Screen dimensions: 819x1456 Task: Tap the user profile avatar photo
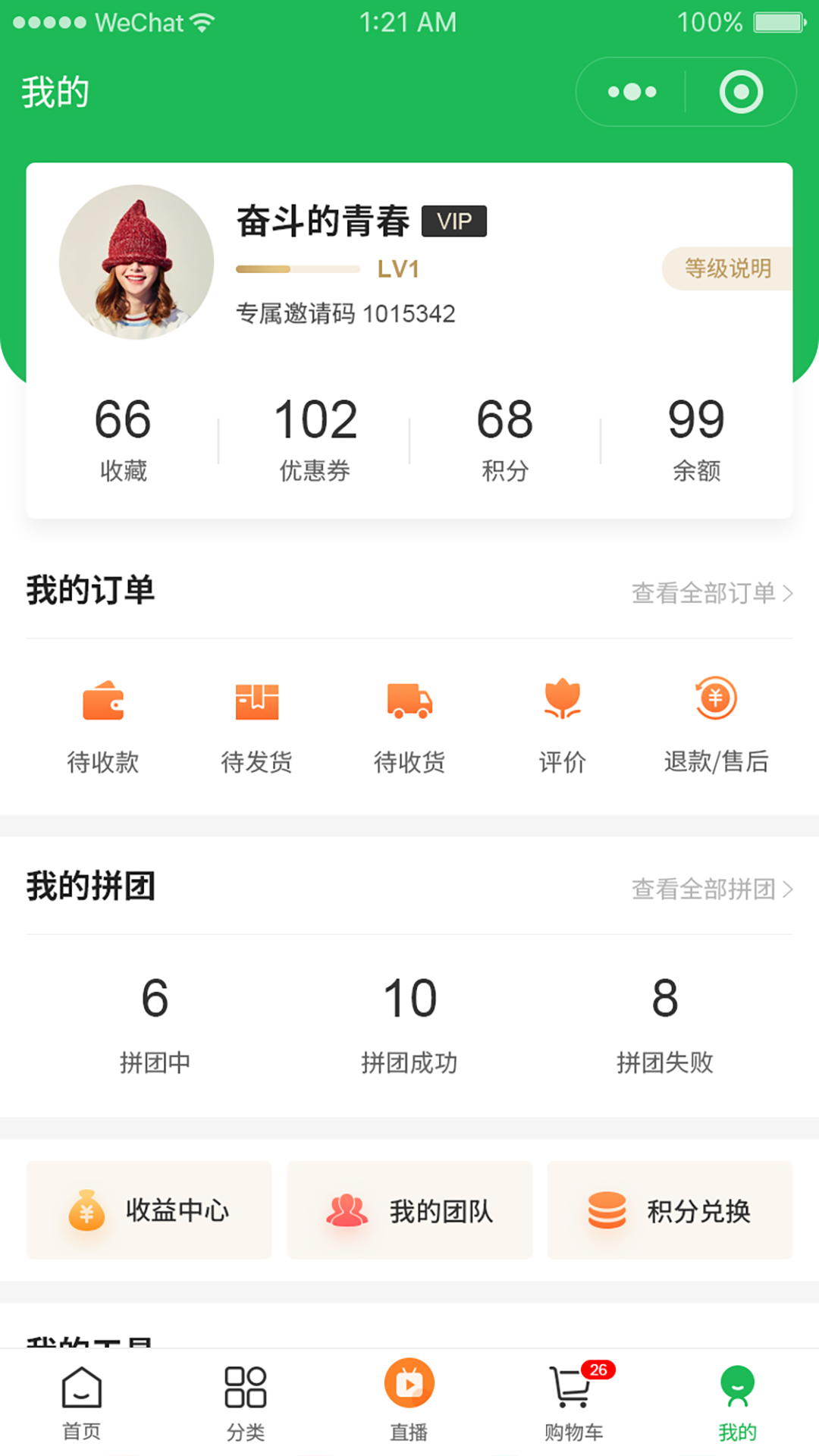[x=136, y=262]
